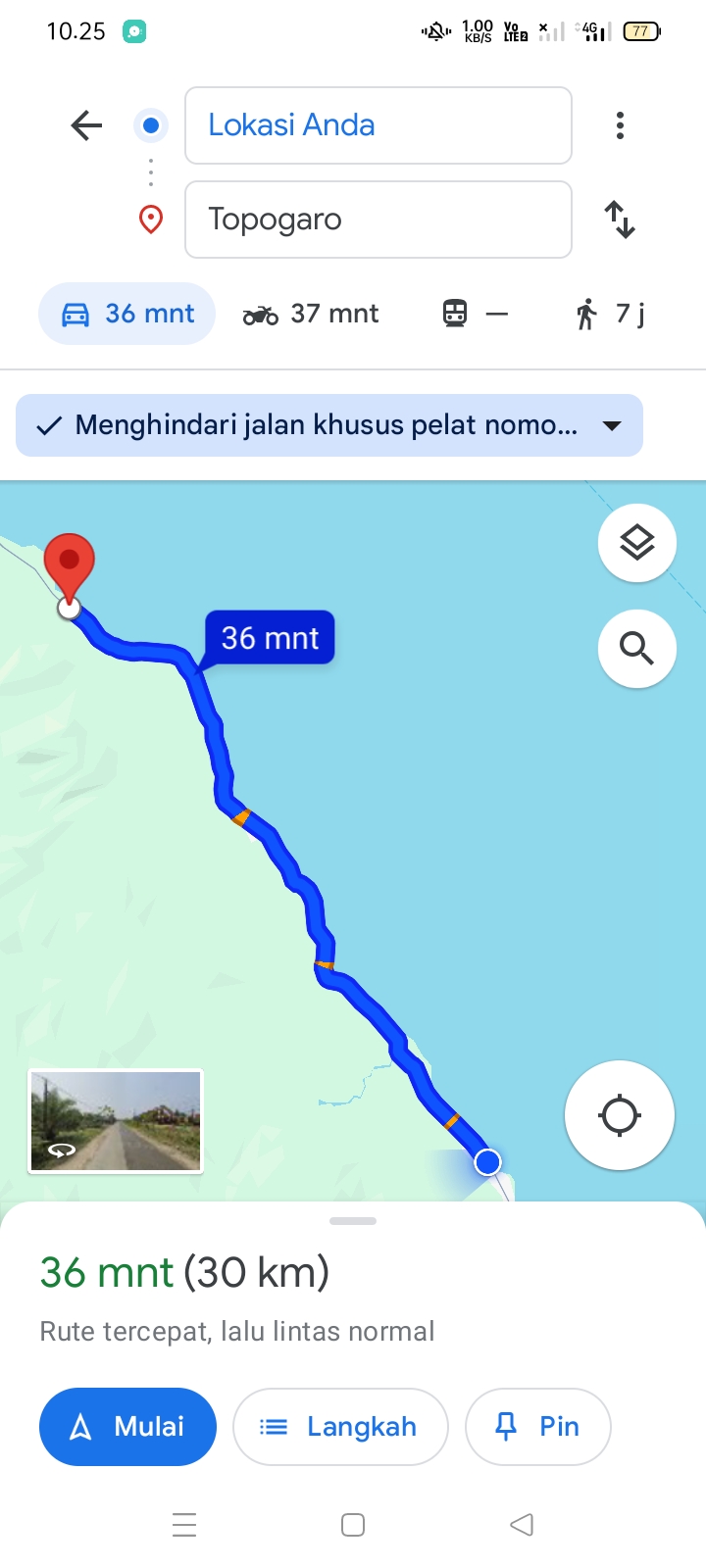Start navigation with the Mulai button
706x1568 pixels.
point(127,1427)
